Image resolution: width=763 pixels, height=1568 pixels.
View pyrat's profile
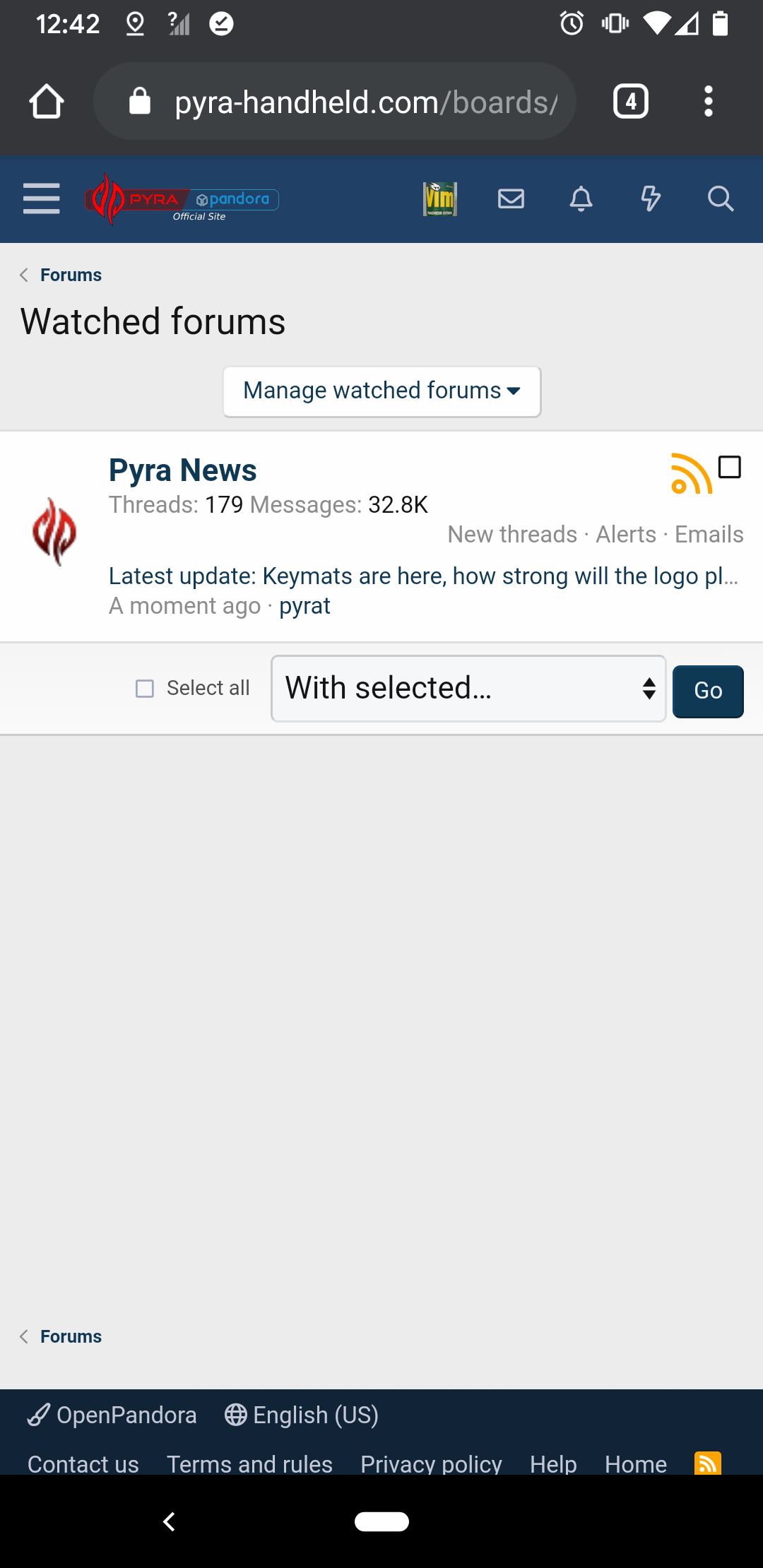point(304,606)
